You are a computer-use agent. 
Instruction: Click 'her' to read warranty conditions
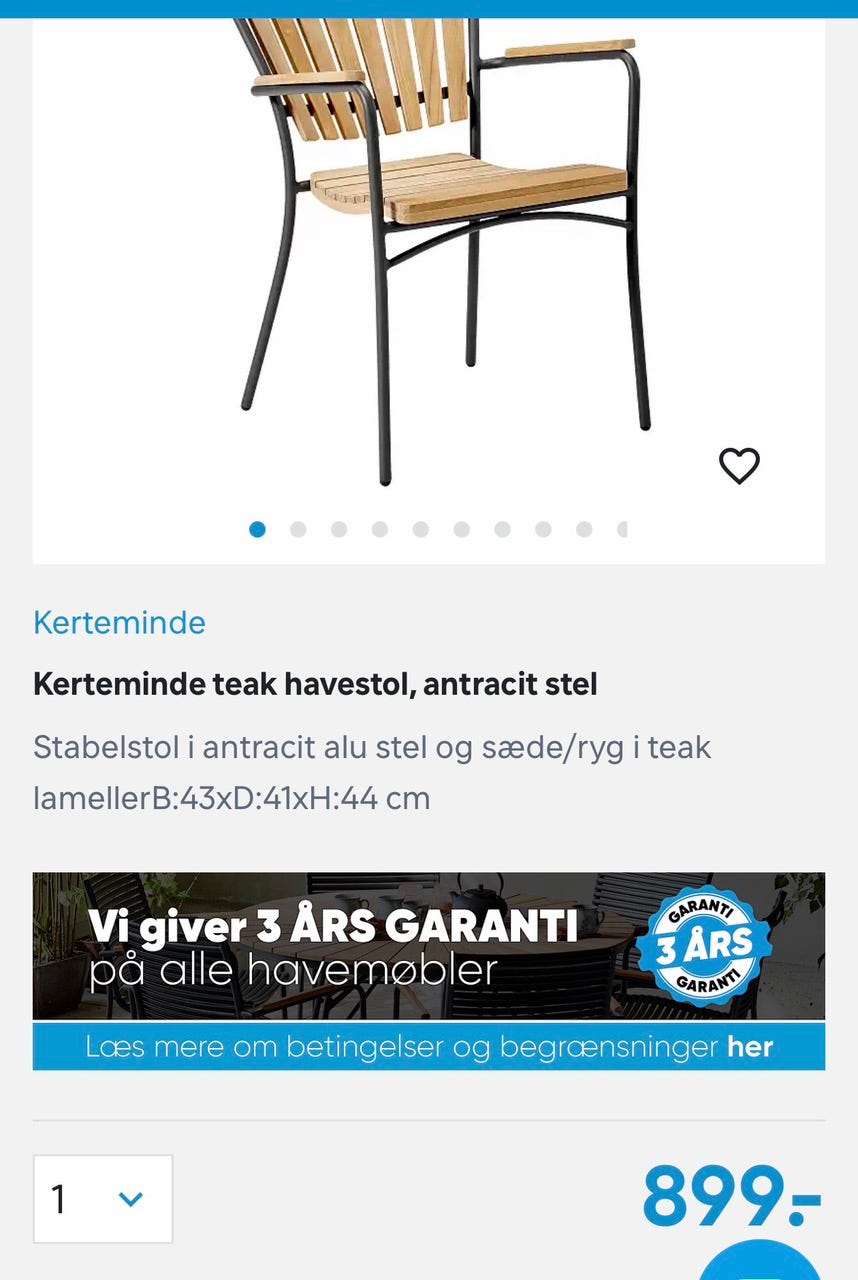(751, 1047)
